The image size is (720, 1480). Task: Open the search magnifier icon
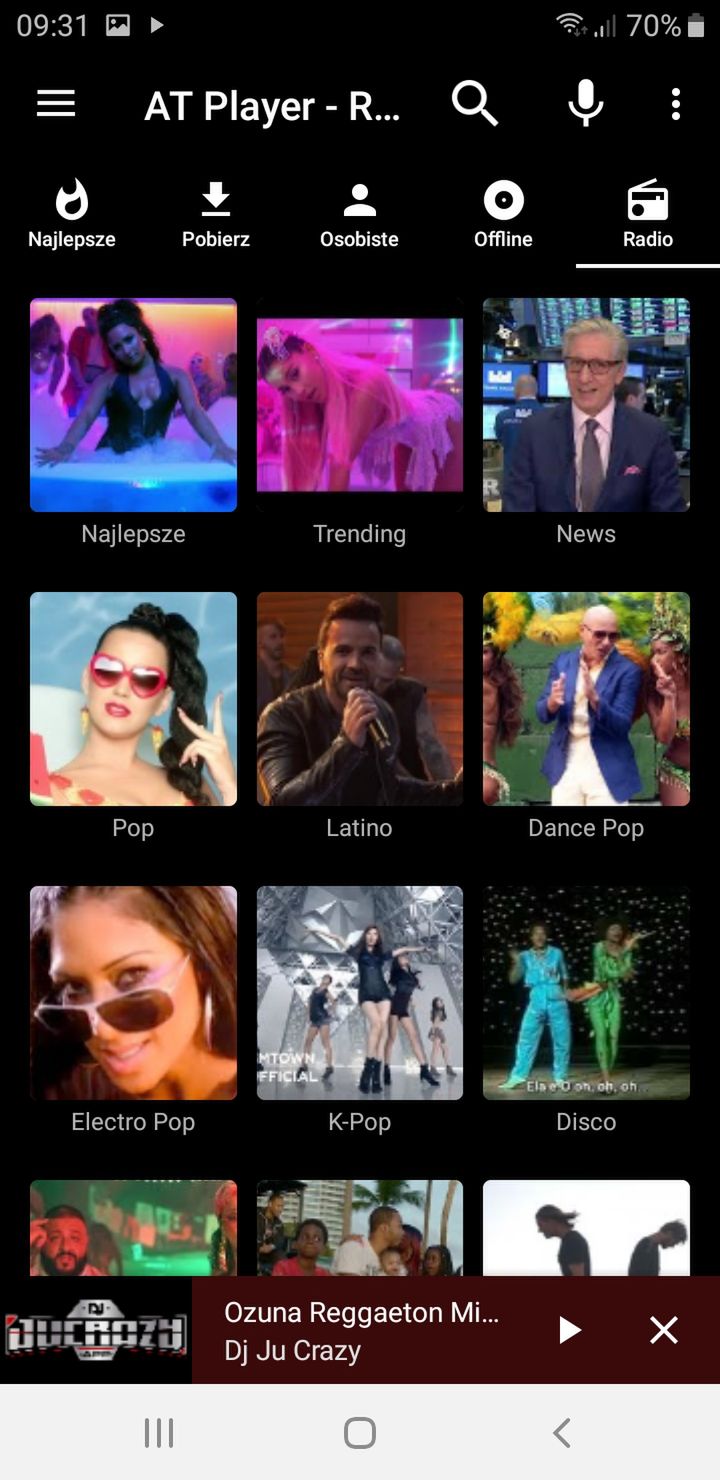474,104
